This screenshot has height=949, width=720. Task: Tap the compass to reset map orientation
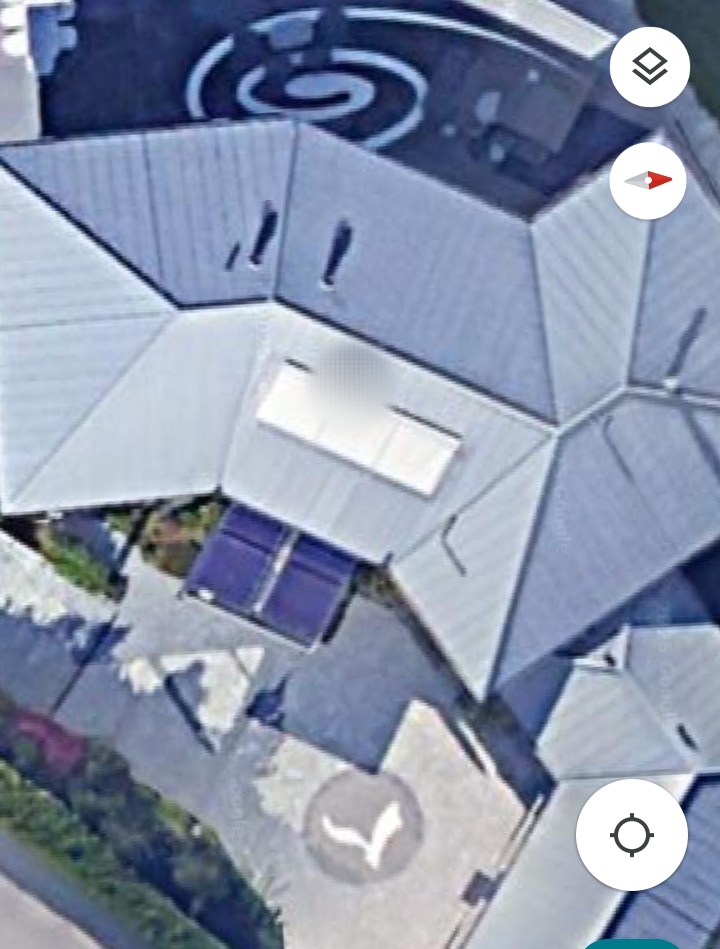pyautogui.click(x=648, y=181)
